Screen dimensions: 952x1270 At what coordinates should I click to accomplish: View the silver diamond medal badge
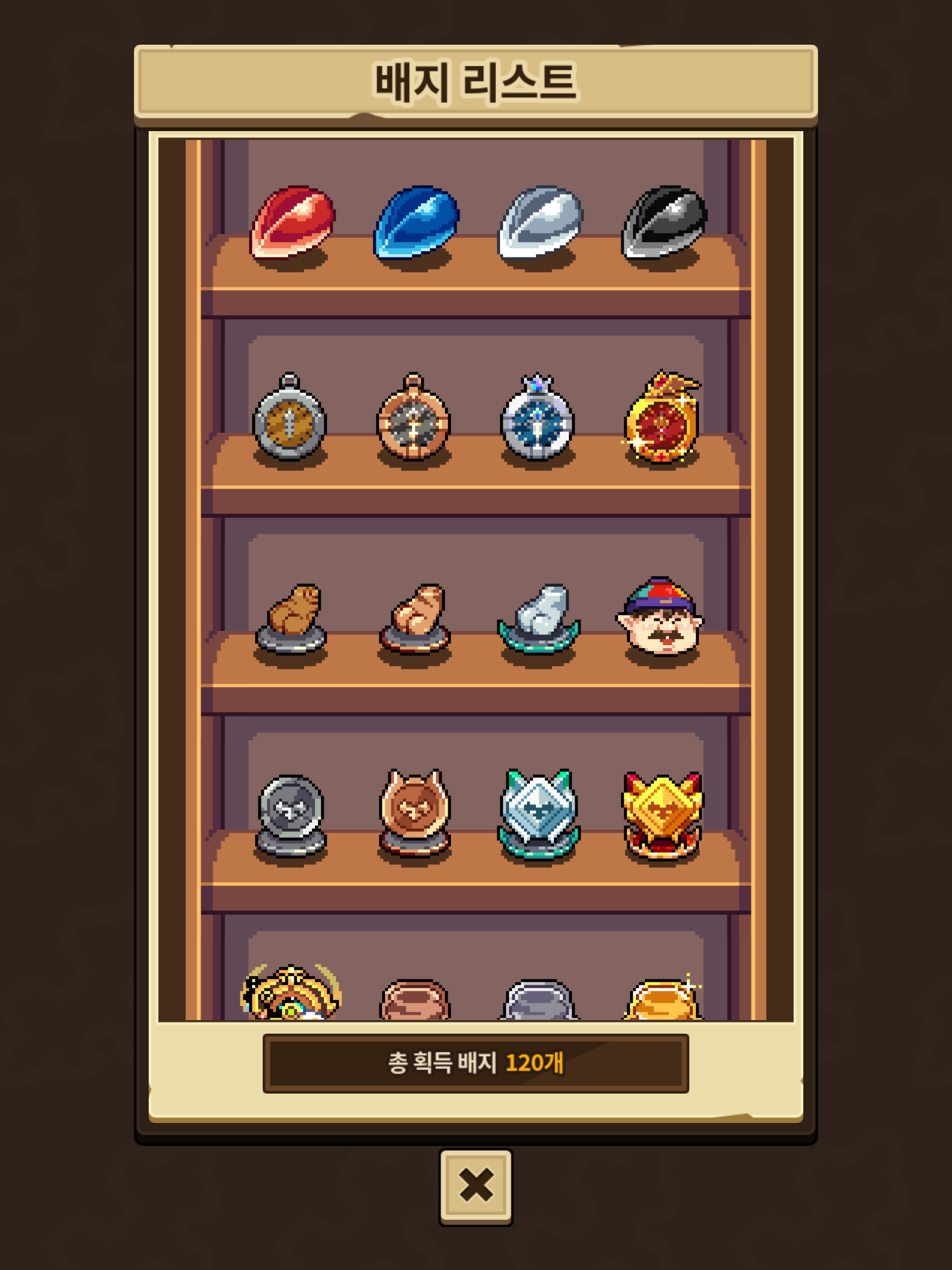(x=539, y=814)
